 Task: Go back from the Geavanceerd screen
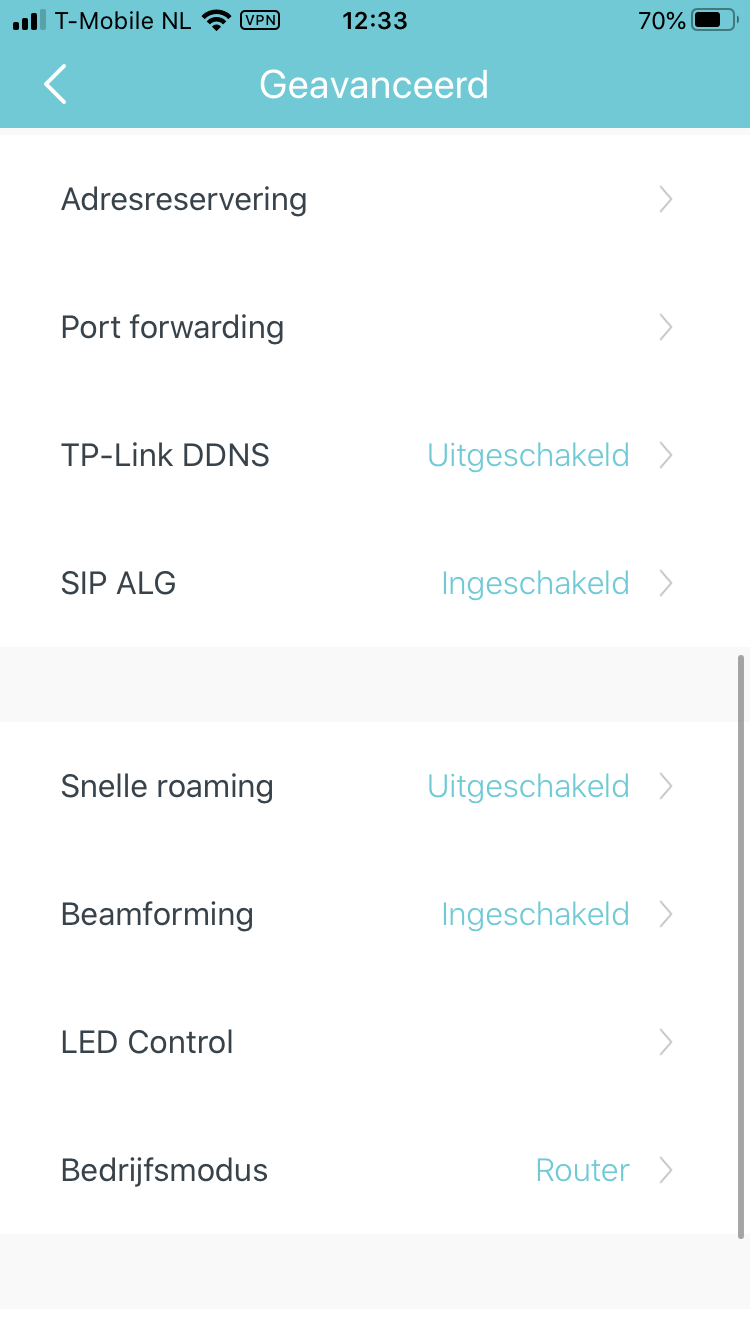[x=56, y=84]
